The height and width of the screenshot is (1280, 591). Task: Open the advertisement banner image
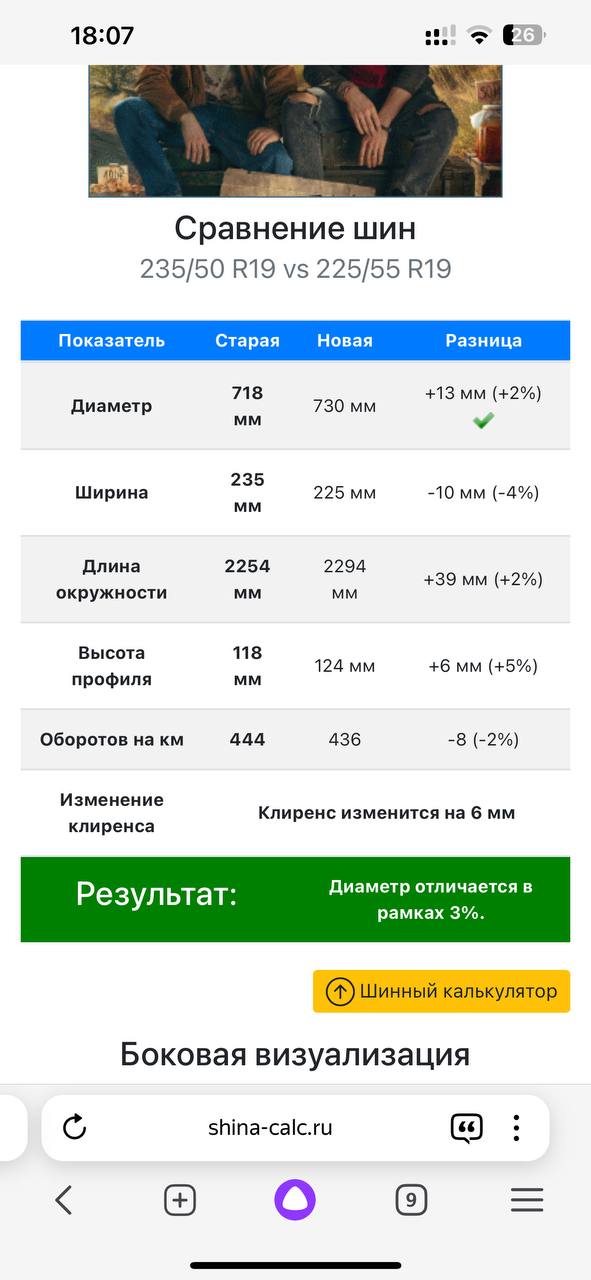[x=295, y=131]
